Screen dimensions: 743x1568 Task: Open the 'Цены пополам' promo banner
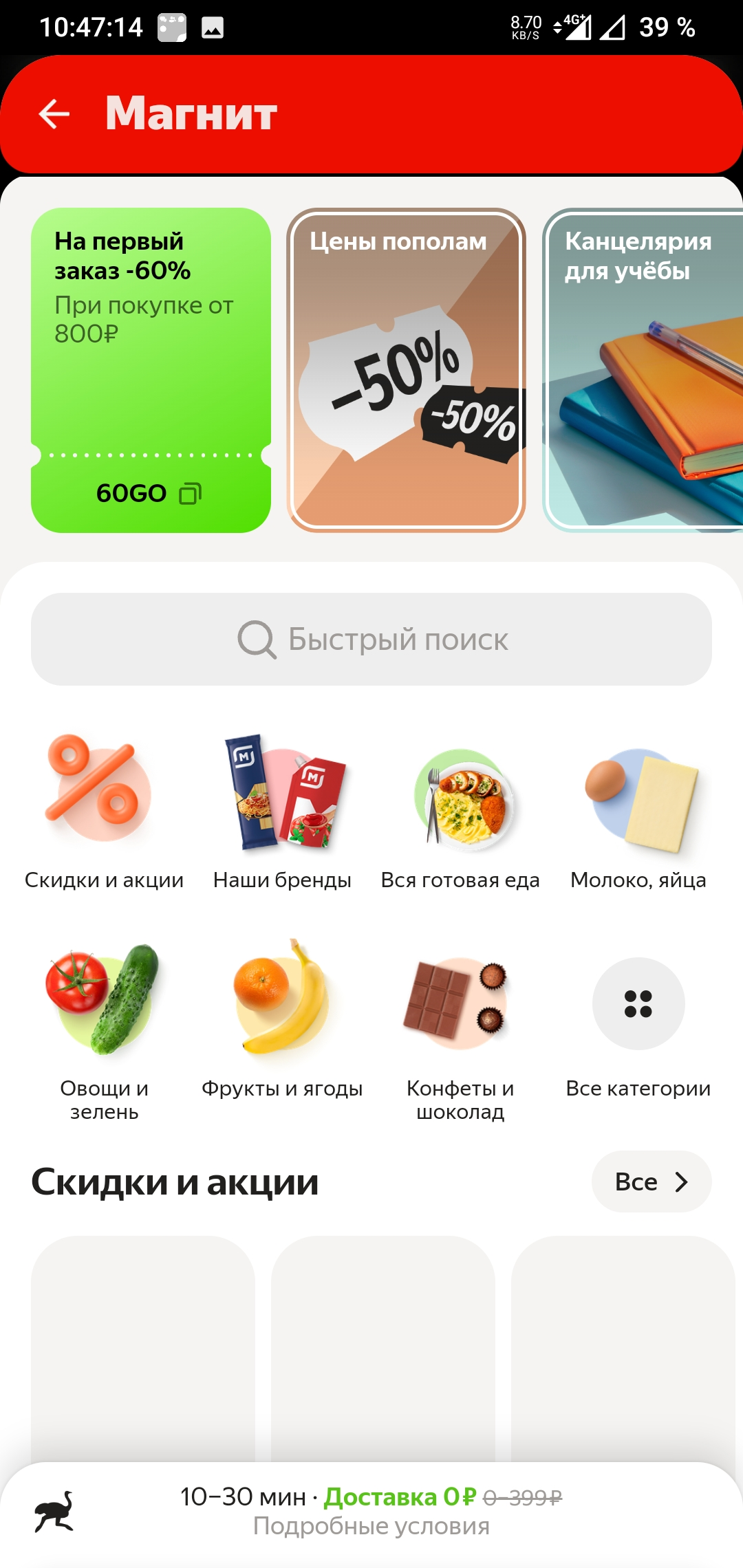[x=406, y=370]
